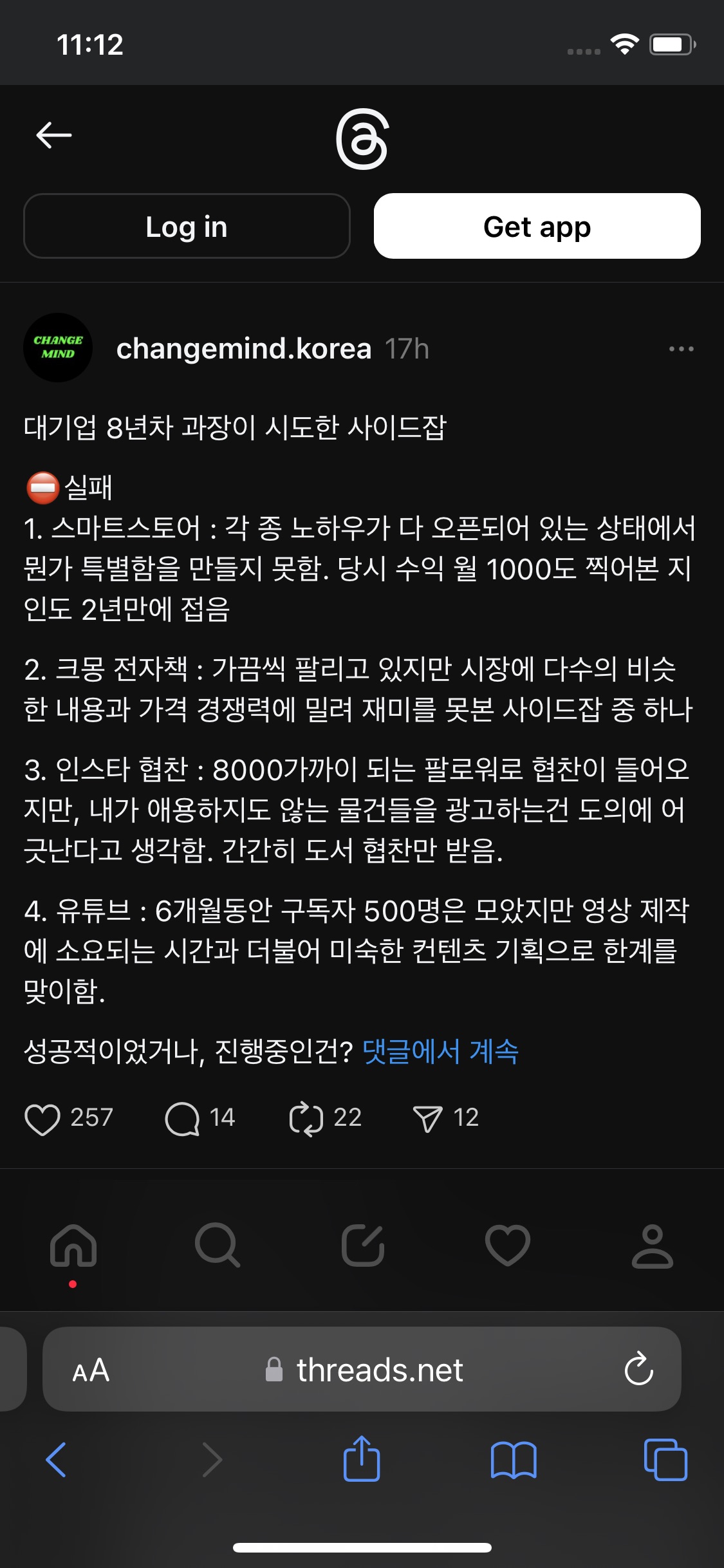Open the Profile tab

[653, 1246]
